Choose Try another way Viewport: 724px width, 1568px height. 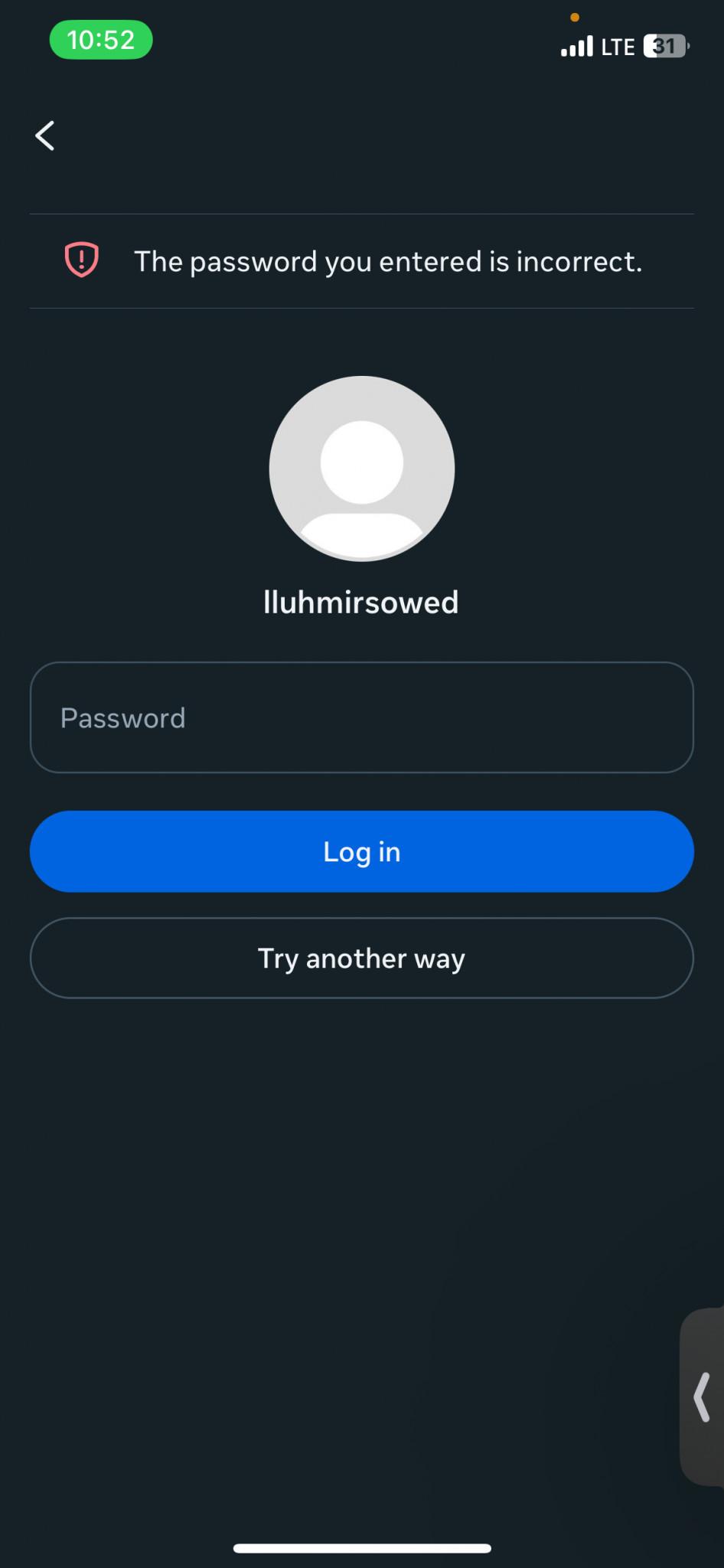pyautogui.click(x=362, y=958)
